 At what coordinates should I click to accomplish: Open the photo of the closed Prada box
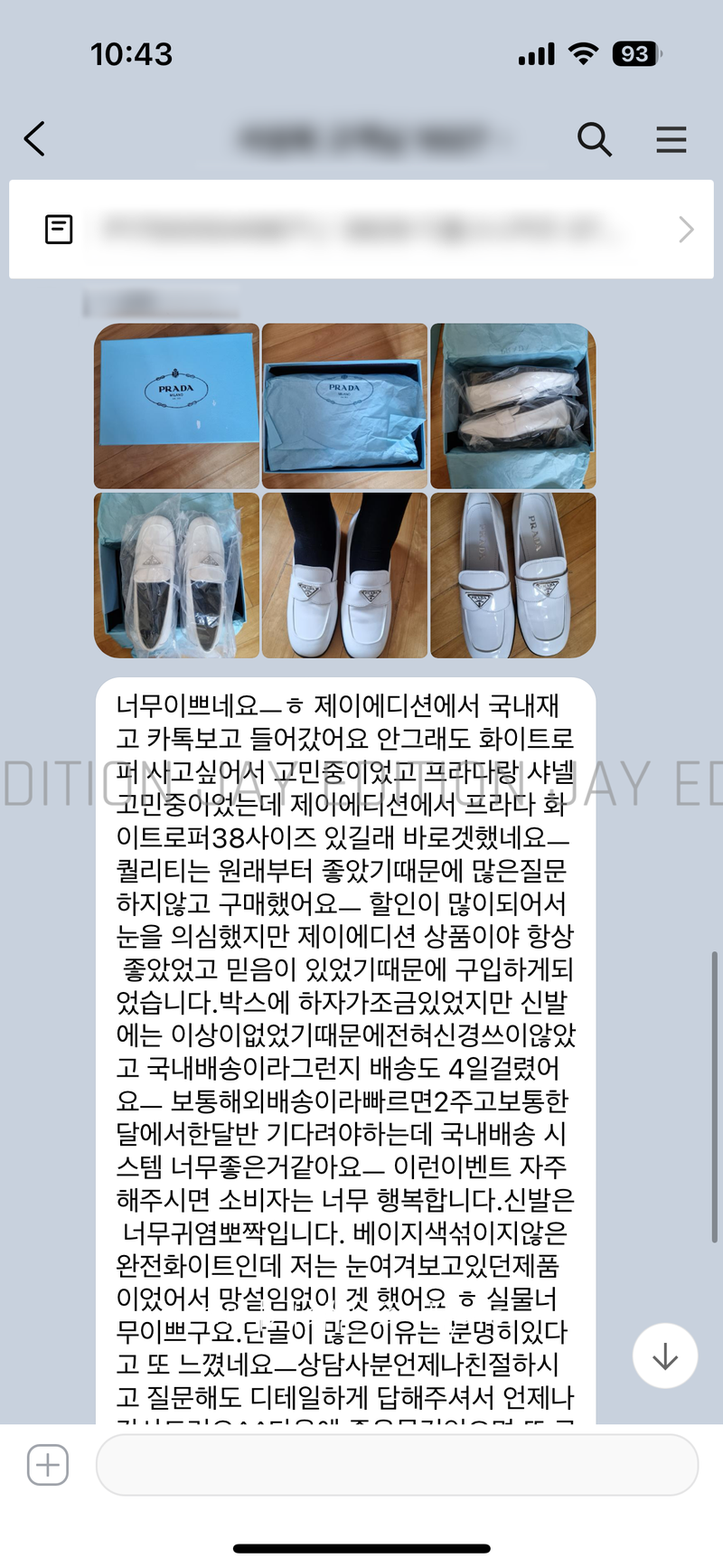(x=177, y=406)
